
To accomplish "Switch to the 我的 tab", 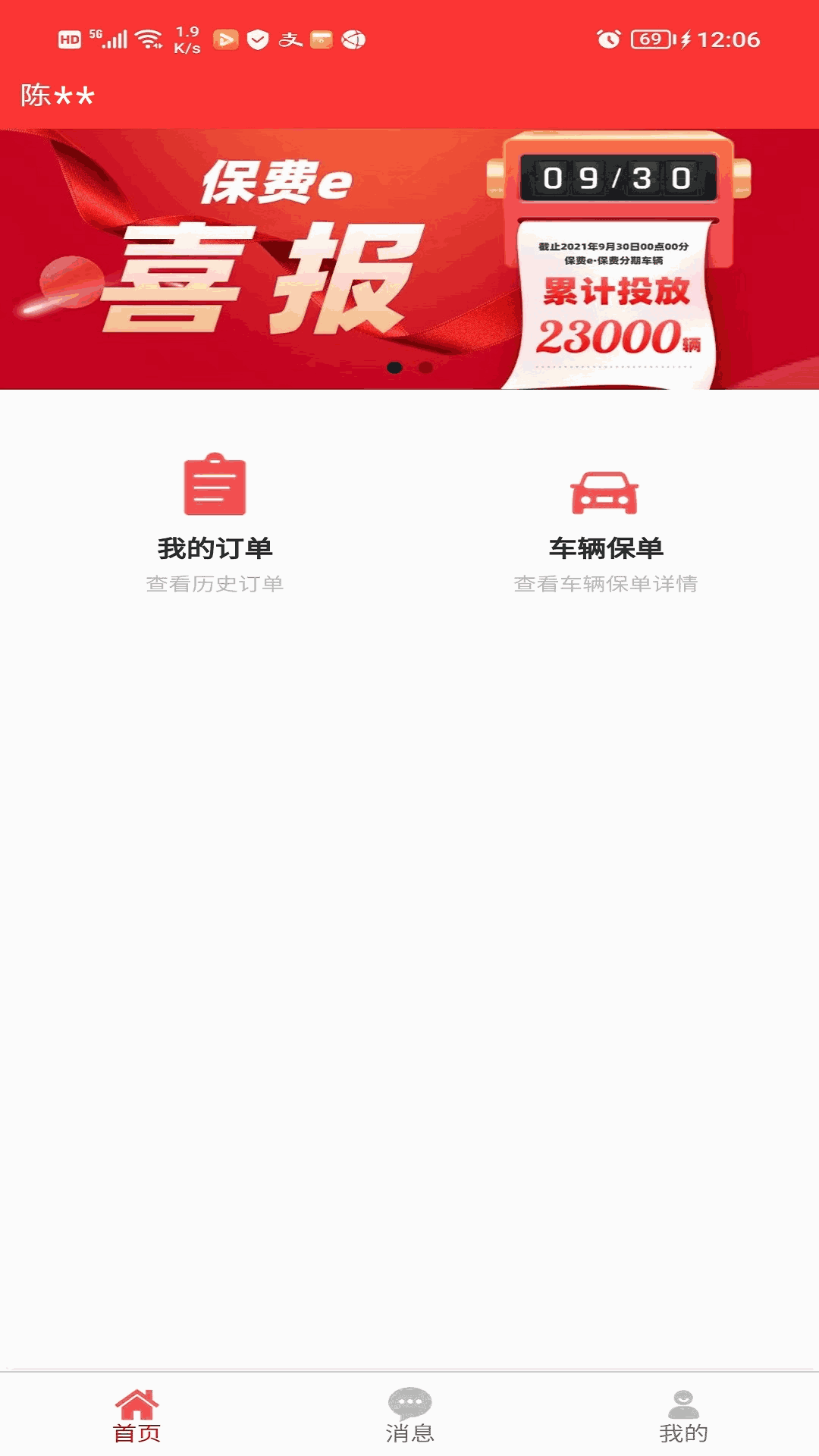I will point(682,1415).
